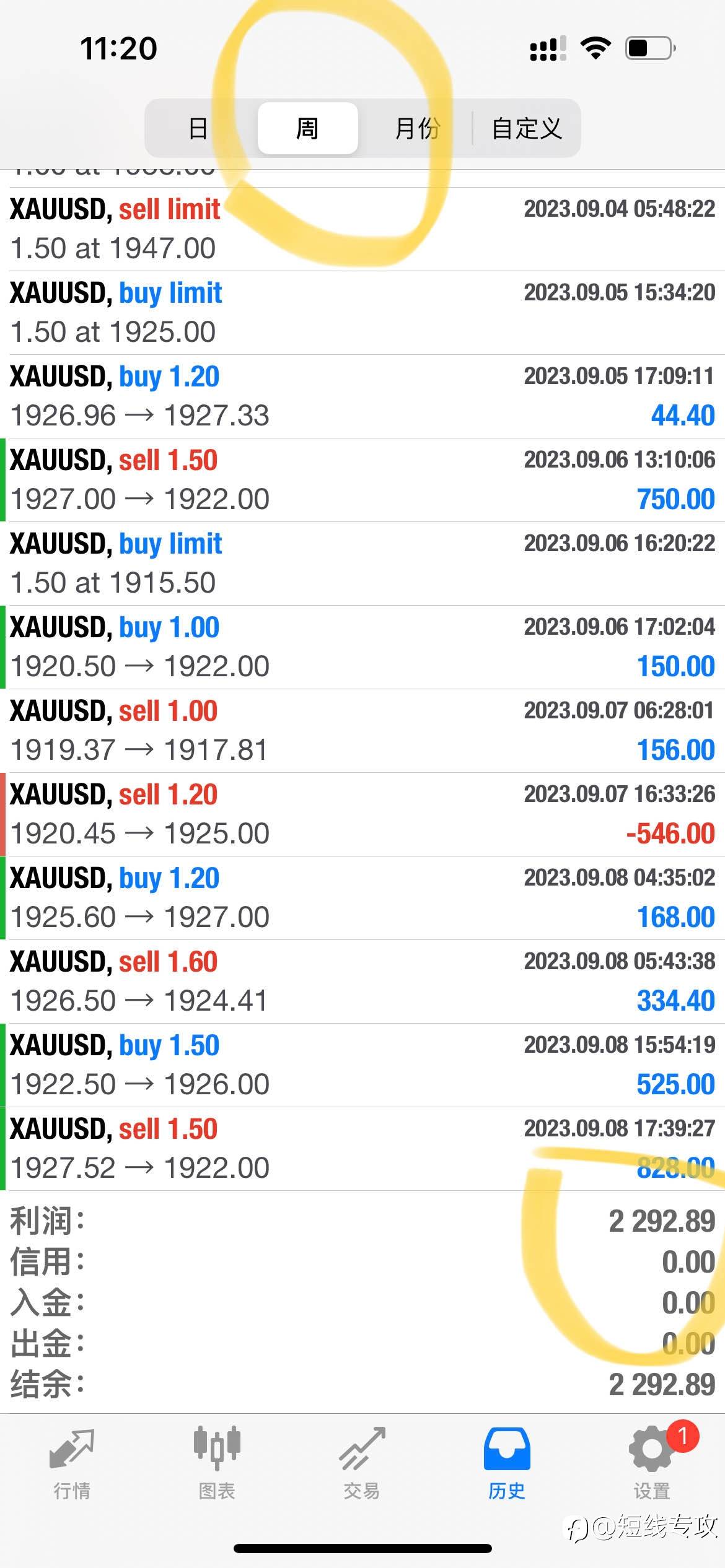Open the 自定义 date range
Screen dimensions: 725x1568
point(527,128)
